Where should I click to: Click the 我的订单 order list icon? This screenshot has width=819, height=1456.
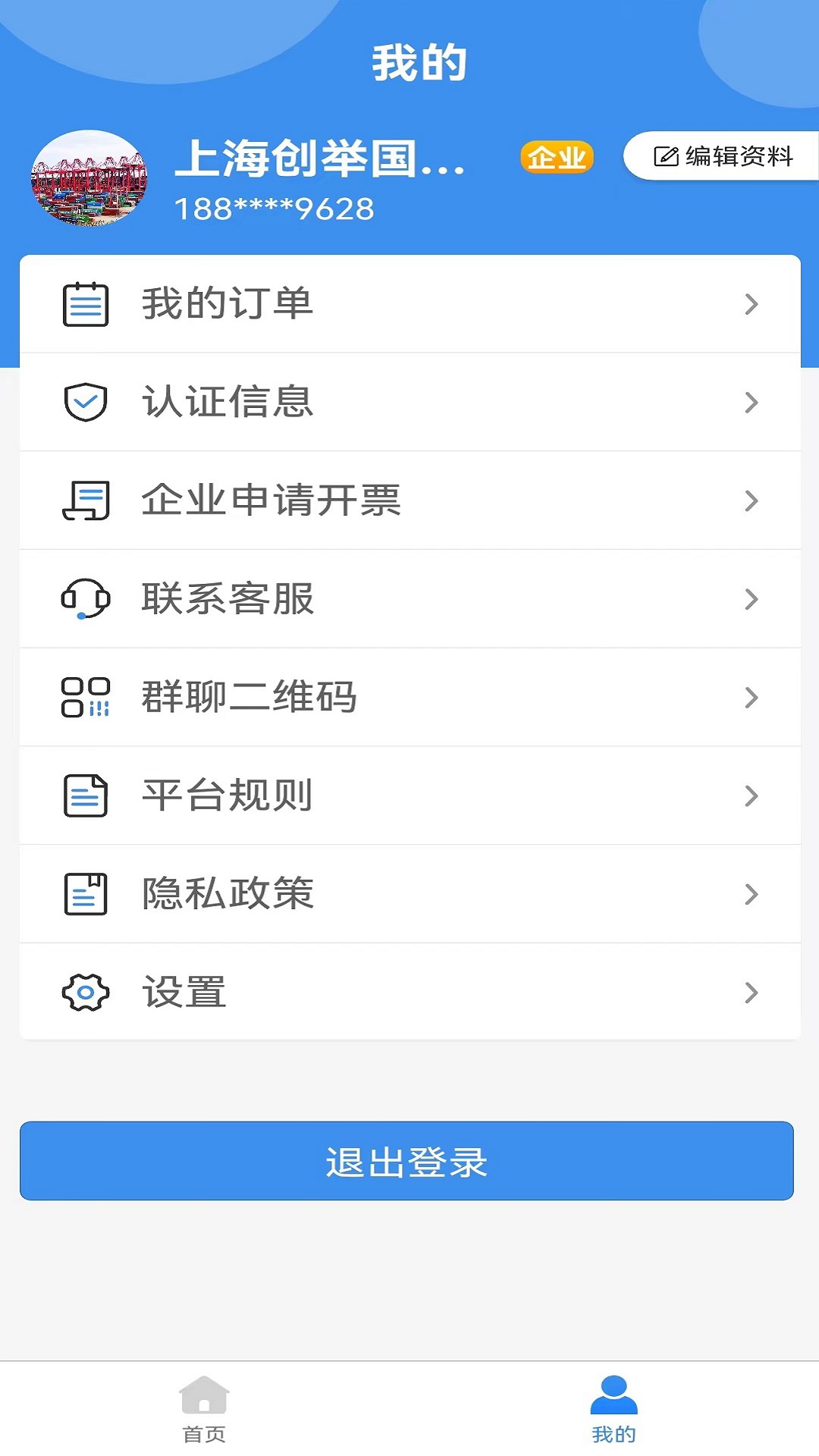click(86, 303)
